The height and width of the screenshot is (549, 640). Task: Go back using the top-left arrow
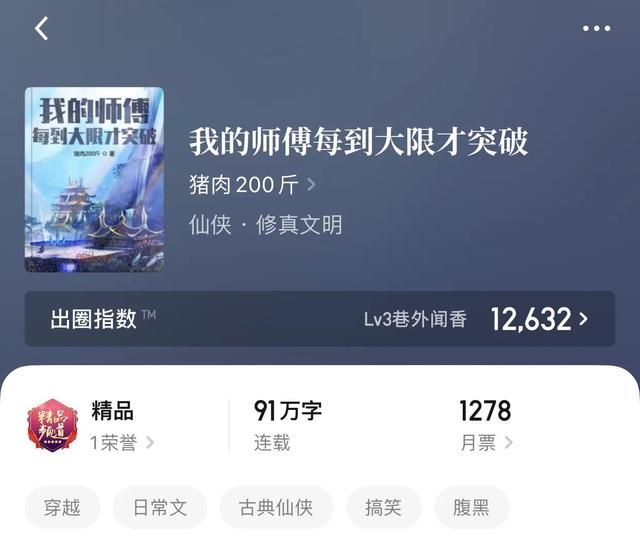[x=42, y=29]
